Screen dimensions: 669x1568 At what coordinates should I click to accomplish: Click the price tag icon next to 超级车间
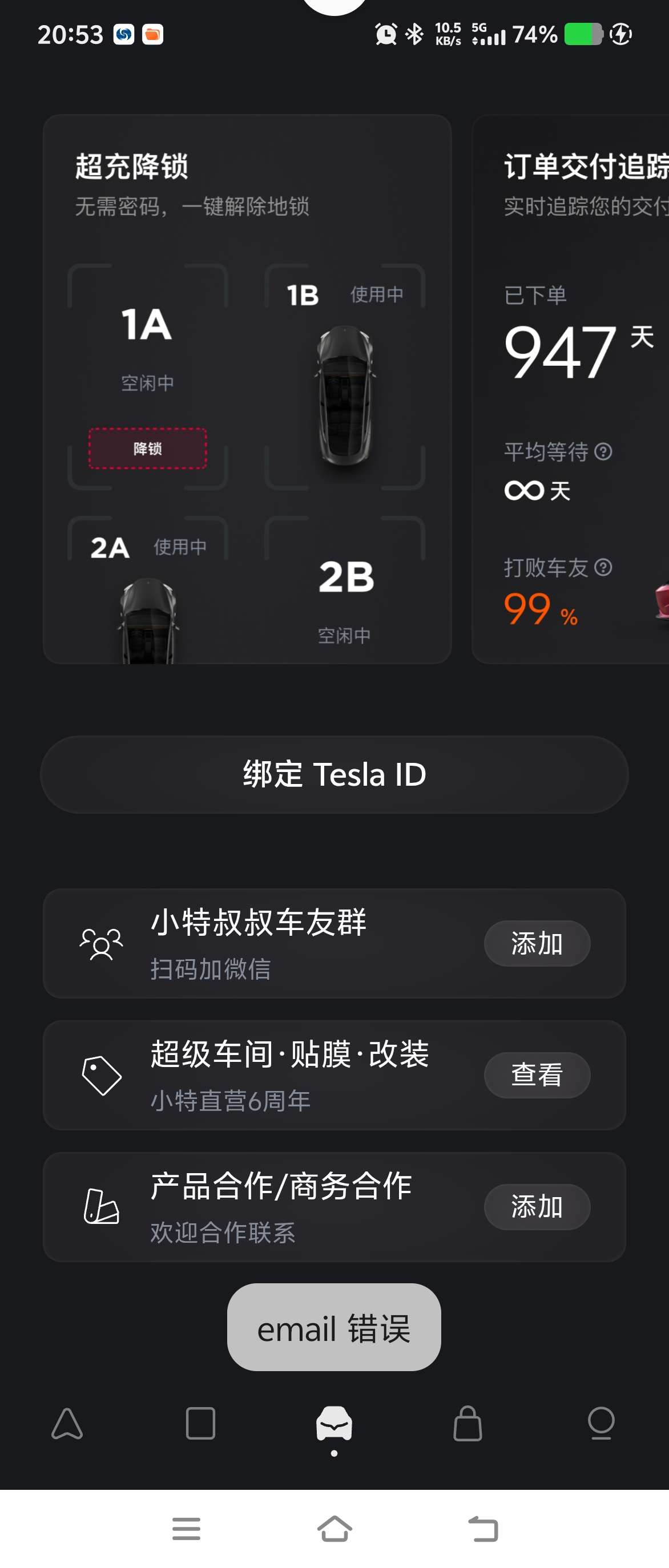coord(101,1074)
